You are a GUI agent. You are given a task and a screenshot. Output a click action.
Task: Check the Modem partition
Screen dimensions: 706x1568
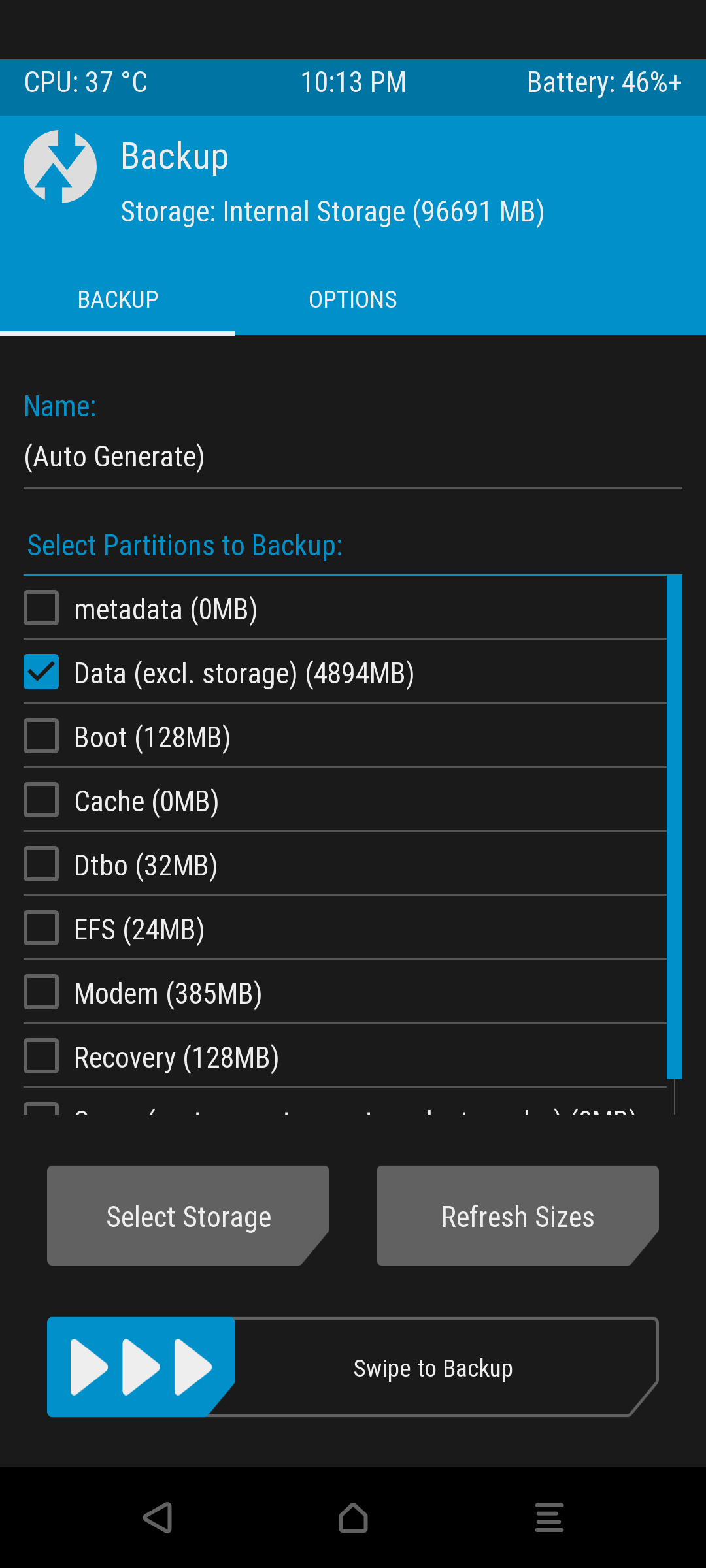coord(41,992)
